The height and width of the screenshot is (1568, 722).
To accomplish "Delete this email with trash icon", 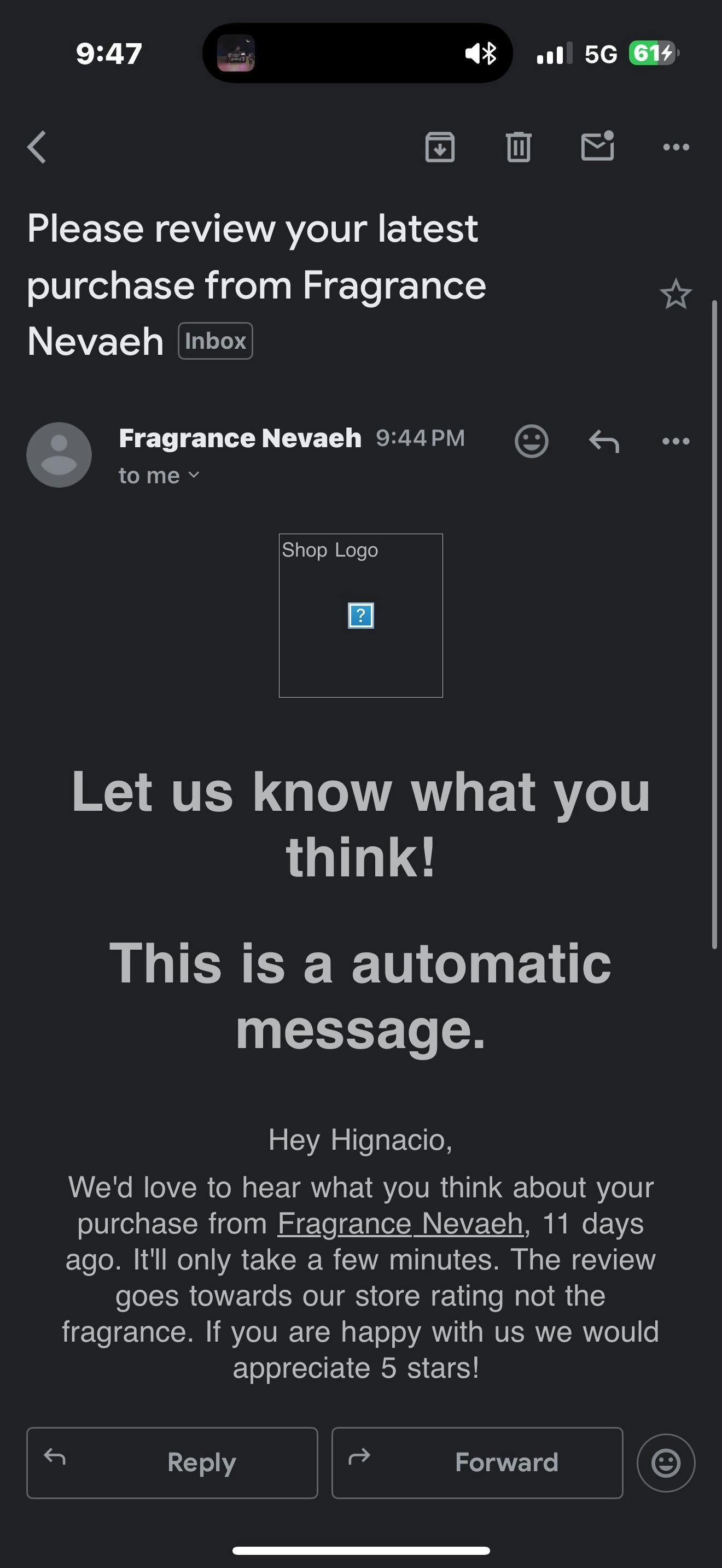I will [519, 147].
